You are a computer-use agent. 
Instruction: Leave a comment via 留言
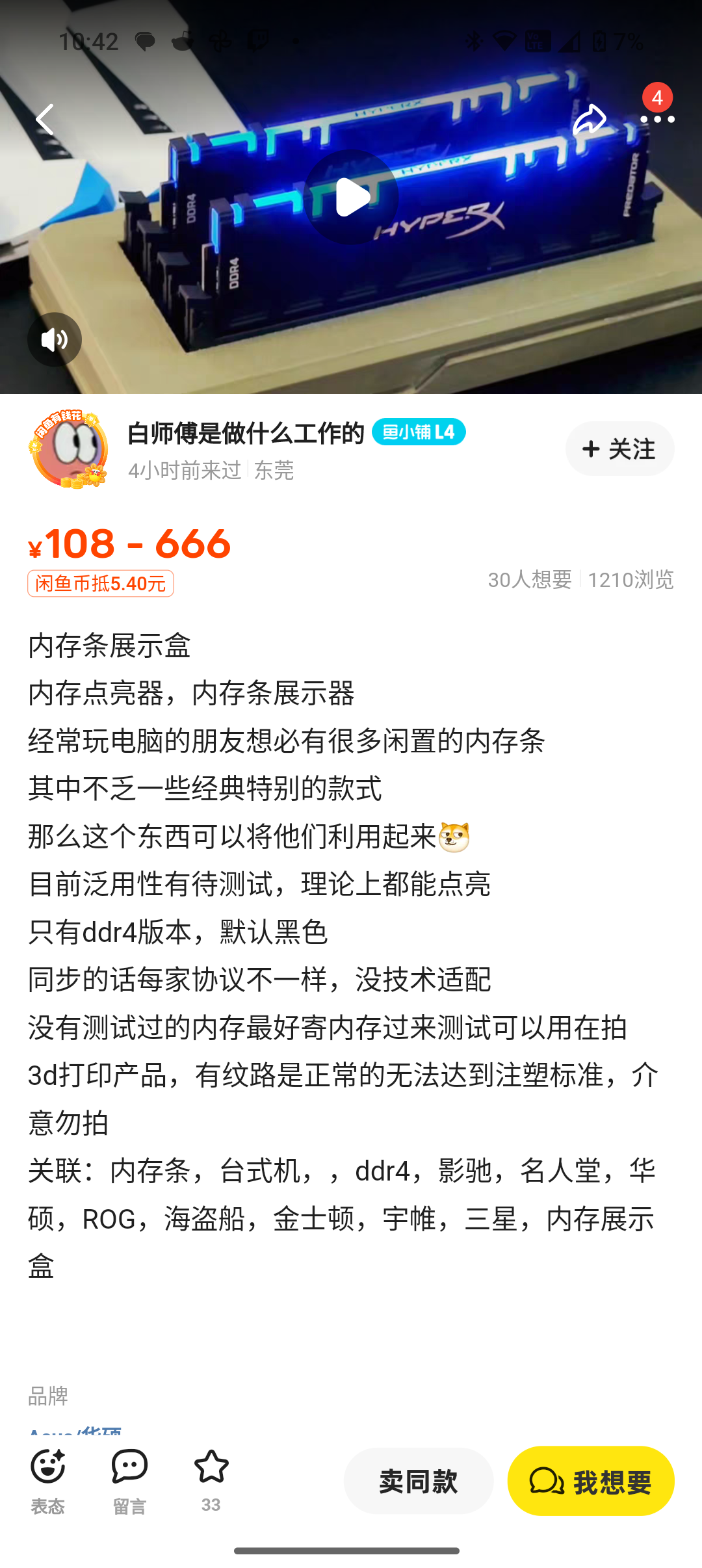(x=129, y=1481)
